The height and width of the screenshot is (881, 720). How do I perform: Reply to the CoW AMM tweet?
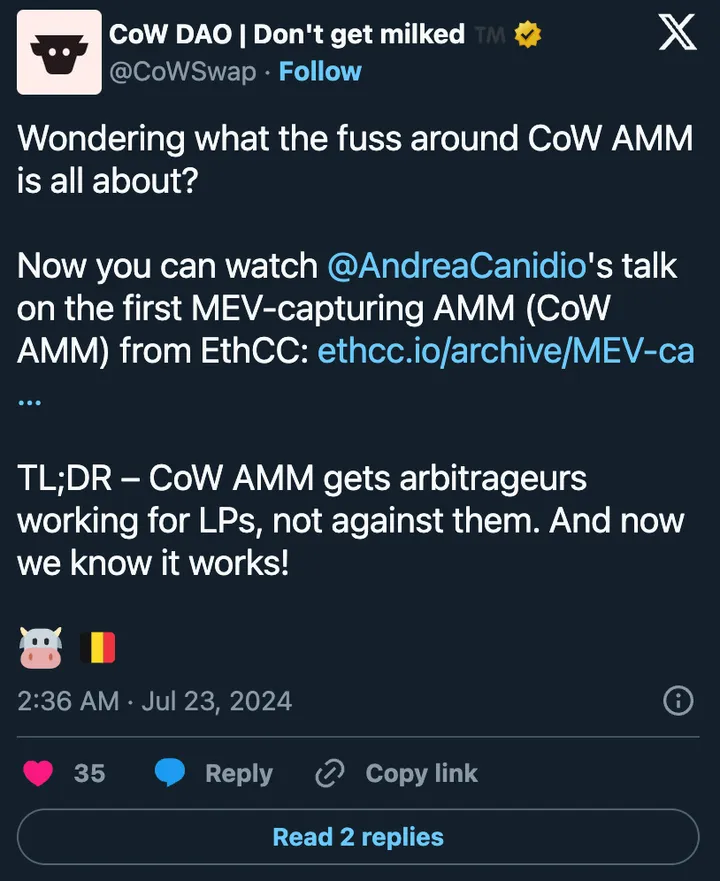[x=213, y=773]
